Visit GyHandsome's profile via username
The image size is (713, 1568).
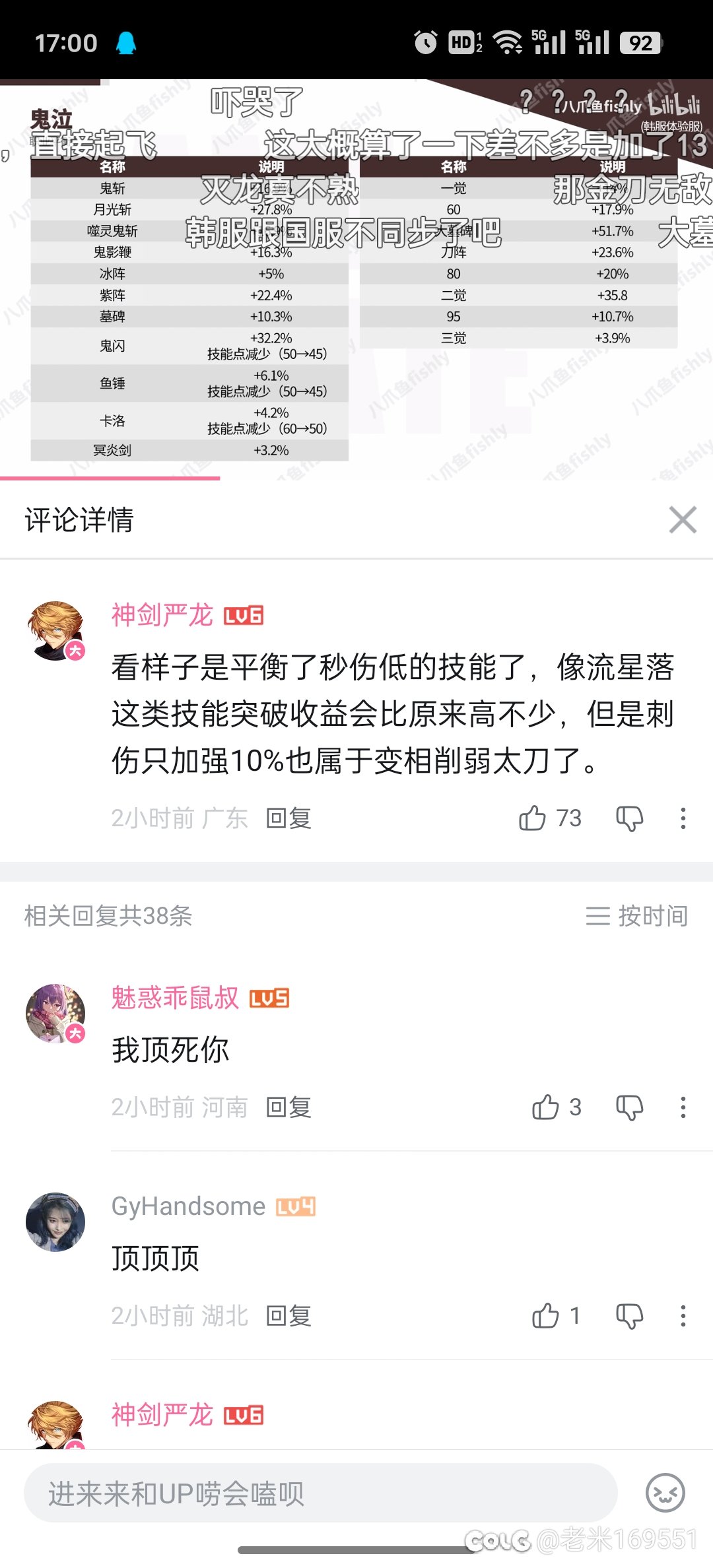click(188, 1206)
